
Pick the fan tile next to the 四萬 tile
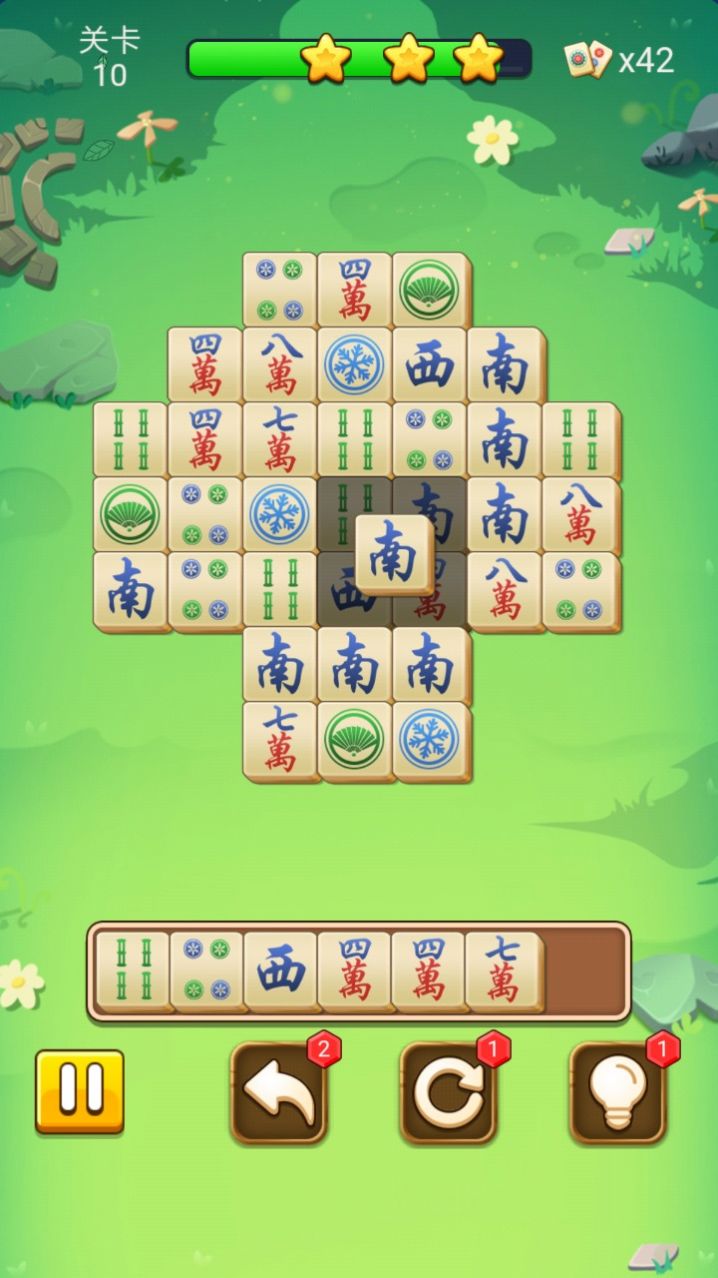429,289
